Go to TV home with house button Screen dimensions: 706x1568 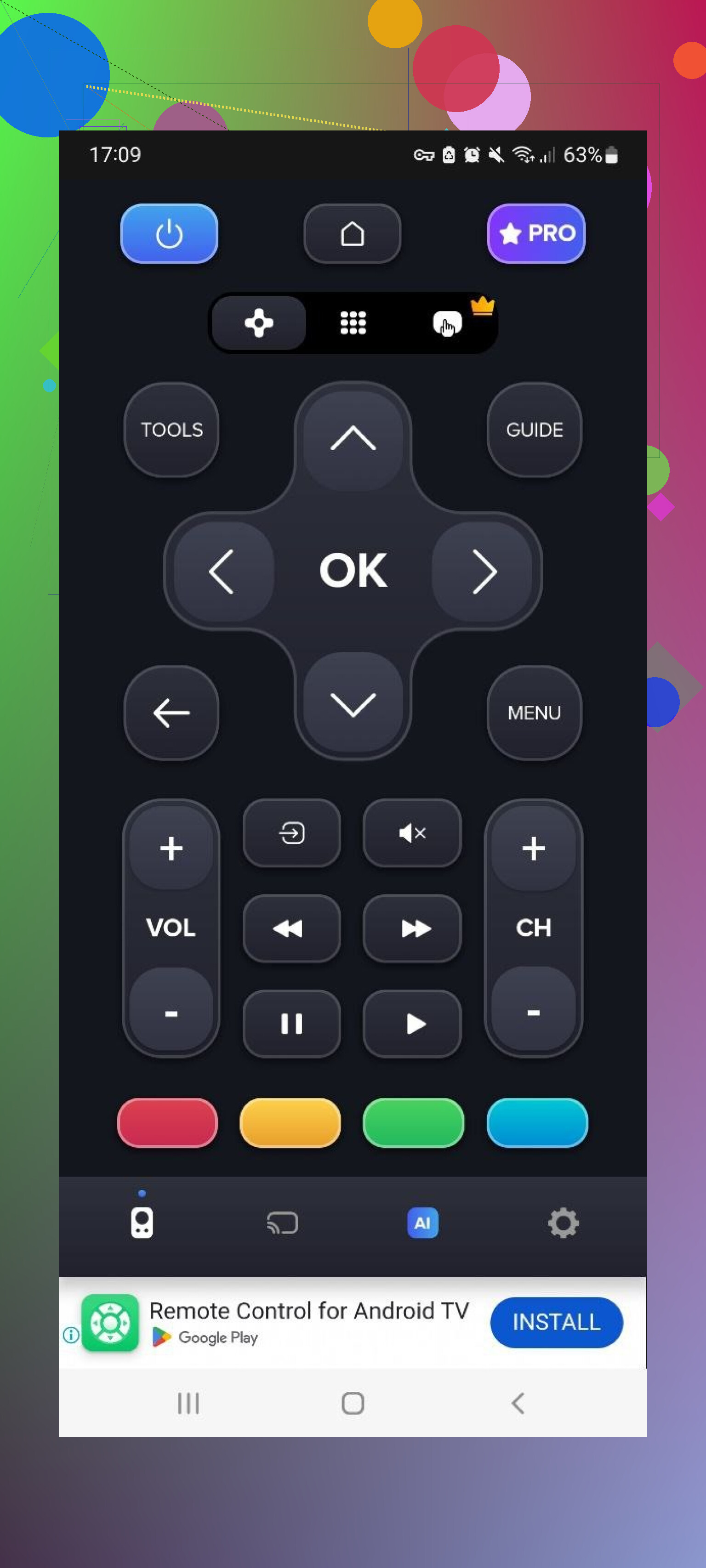point(352,234)
